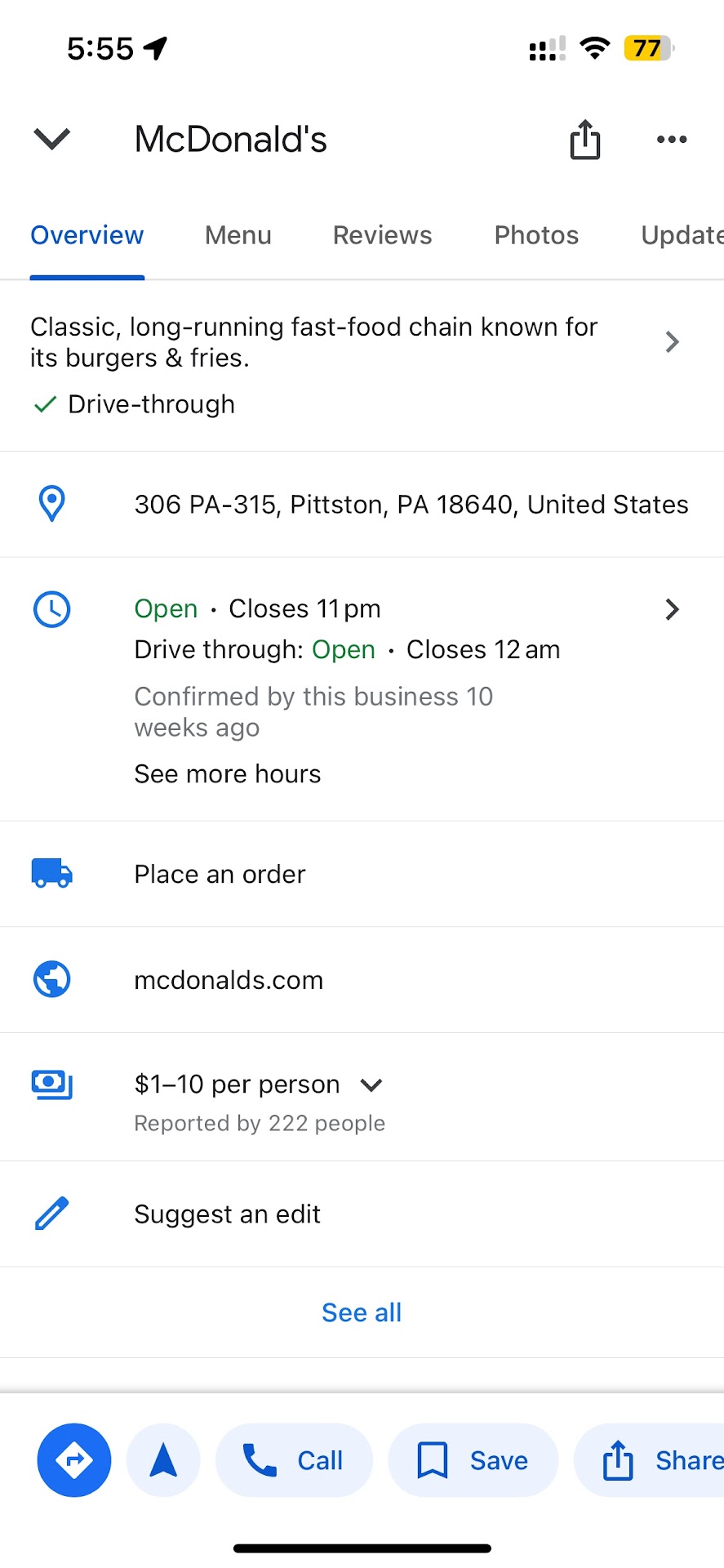Viewport: 724px width, 1568px height.
Task: Share this place from the header
Action: click(x=584, y=140)
